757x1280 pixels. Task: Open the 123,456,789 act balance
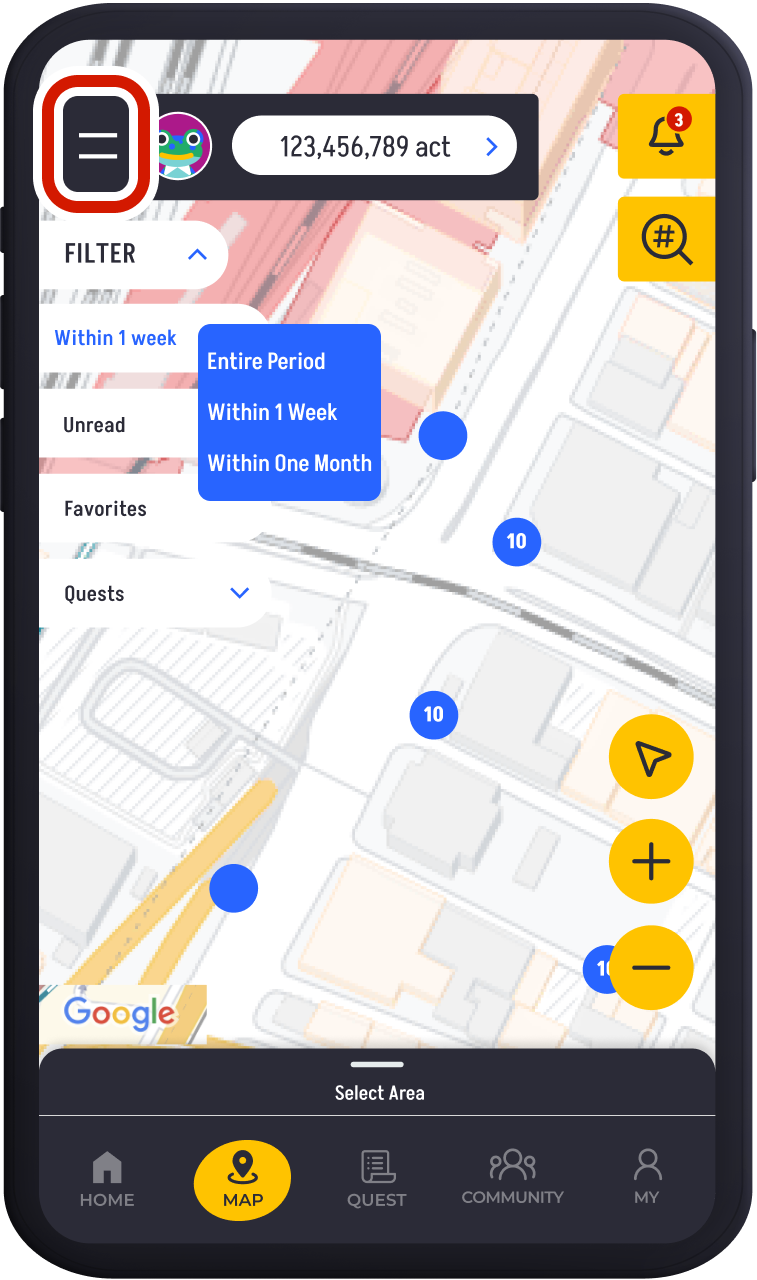(374, 147)
